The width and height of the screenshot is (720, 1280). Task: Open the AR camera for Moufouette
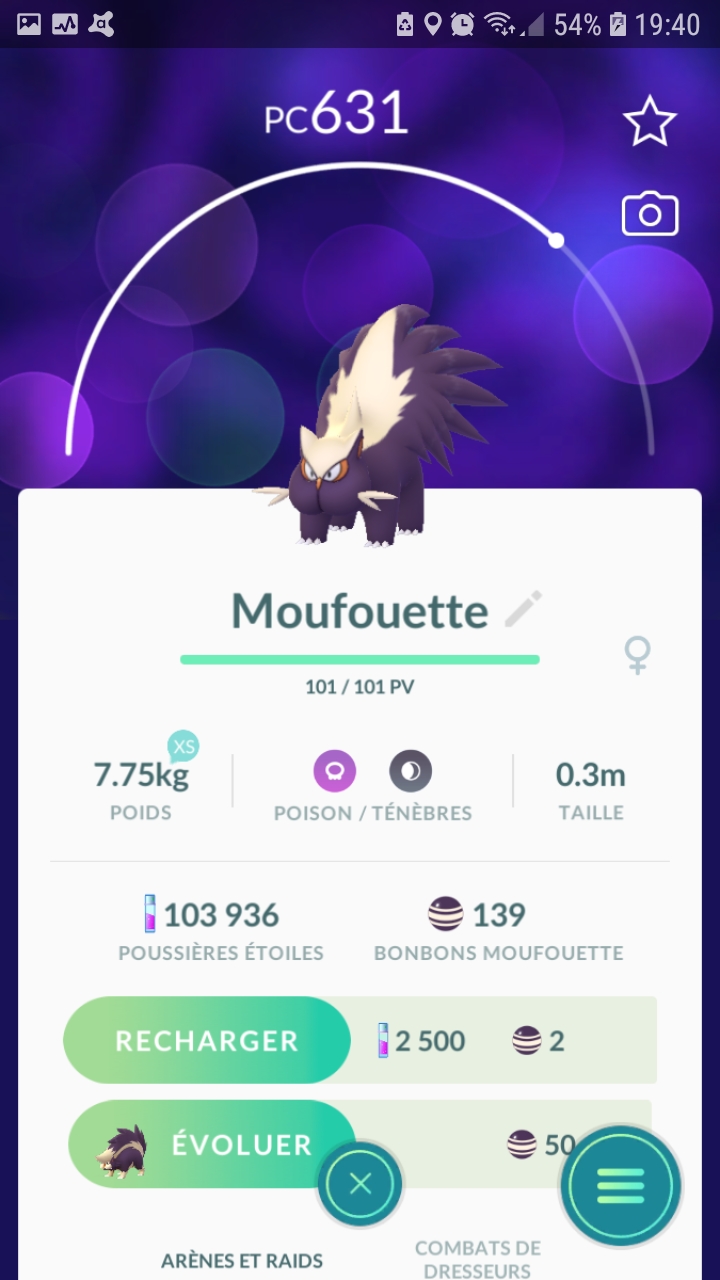650,214
